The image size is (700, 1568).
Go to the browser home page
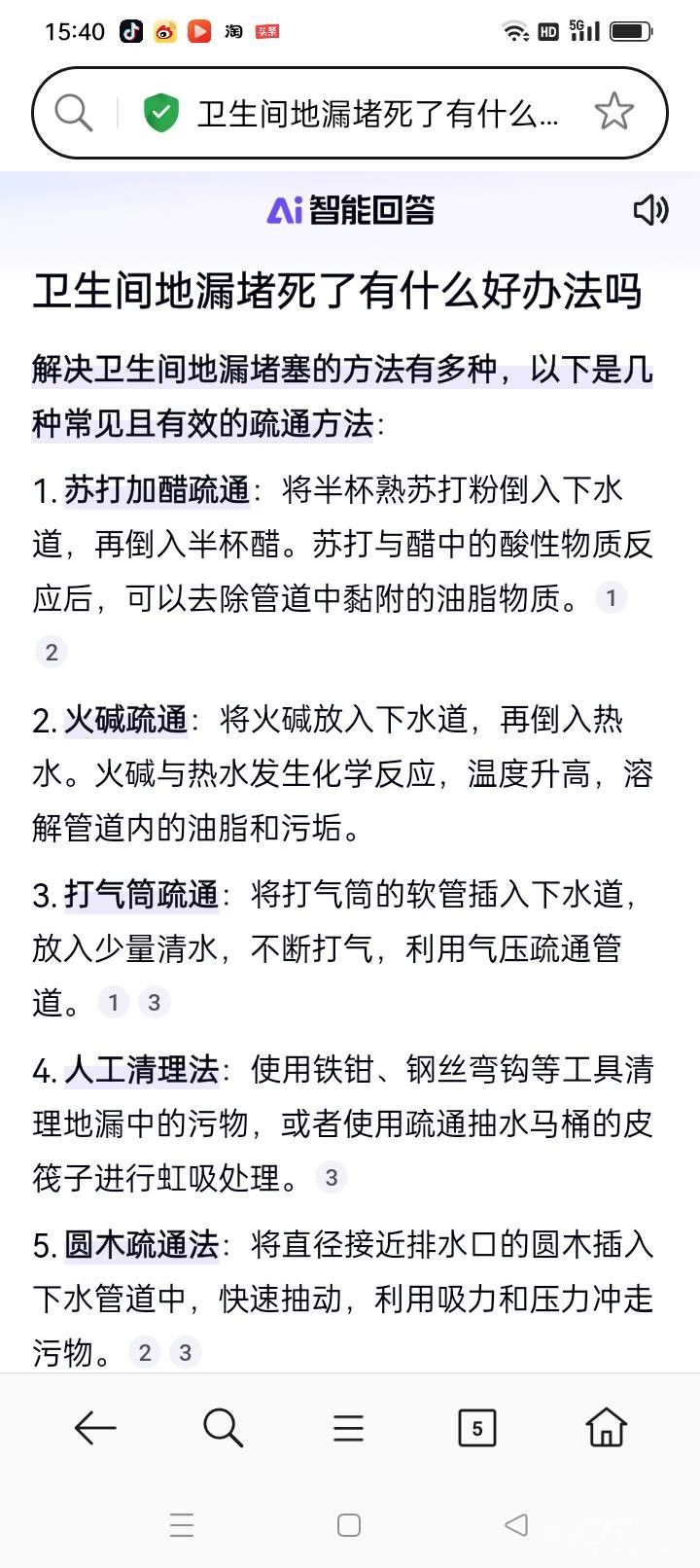606,1428
